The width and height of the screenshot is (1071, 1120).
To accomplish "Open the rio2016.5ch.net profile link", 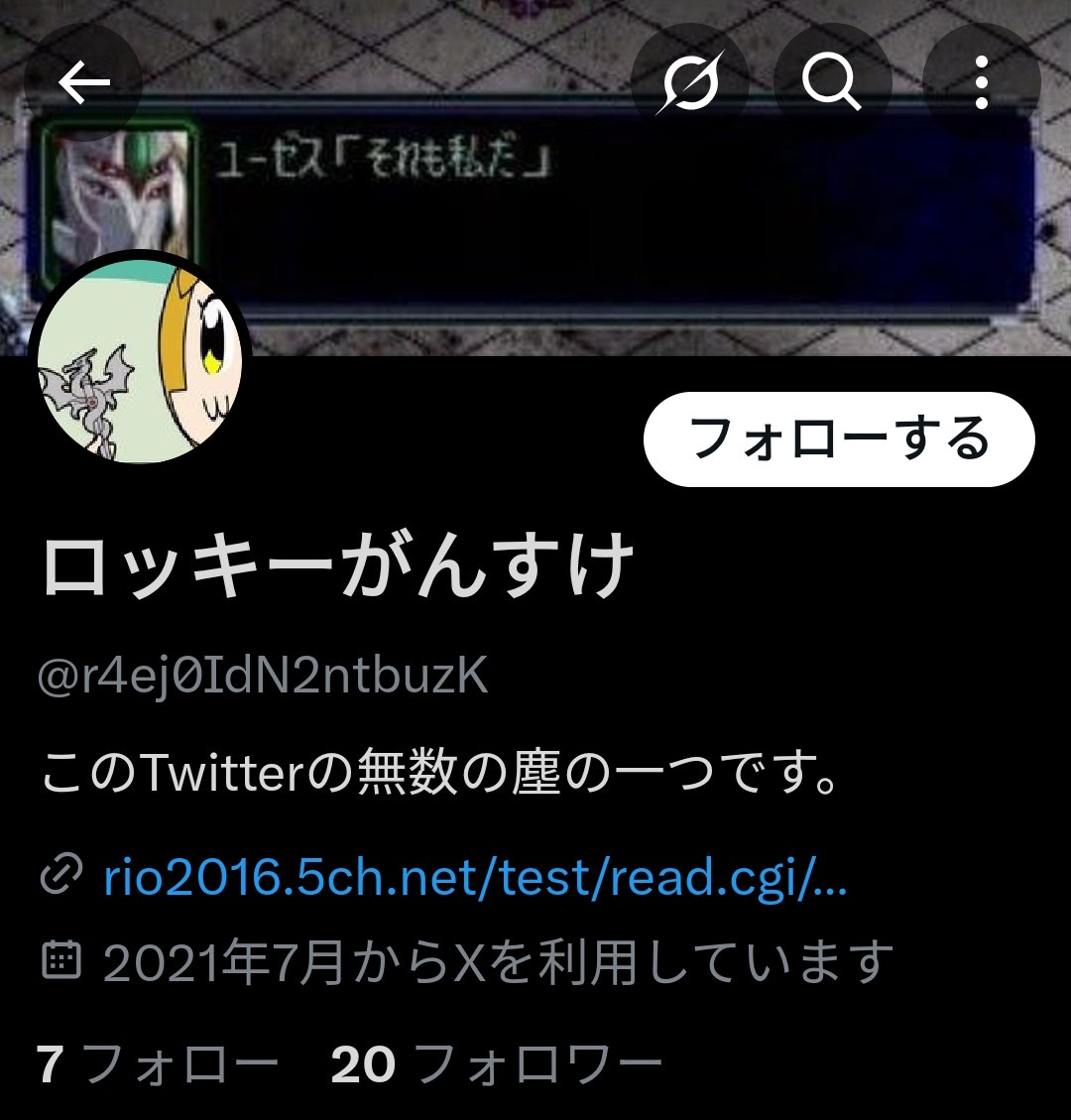I will (x=475, y=878).
